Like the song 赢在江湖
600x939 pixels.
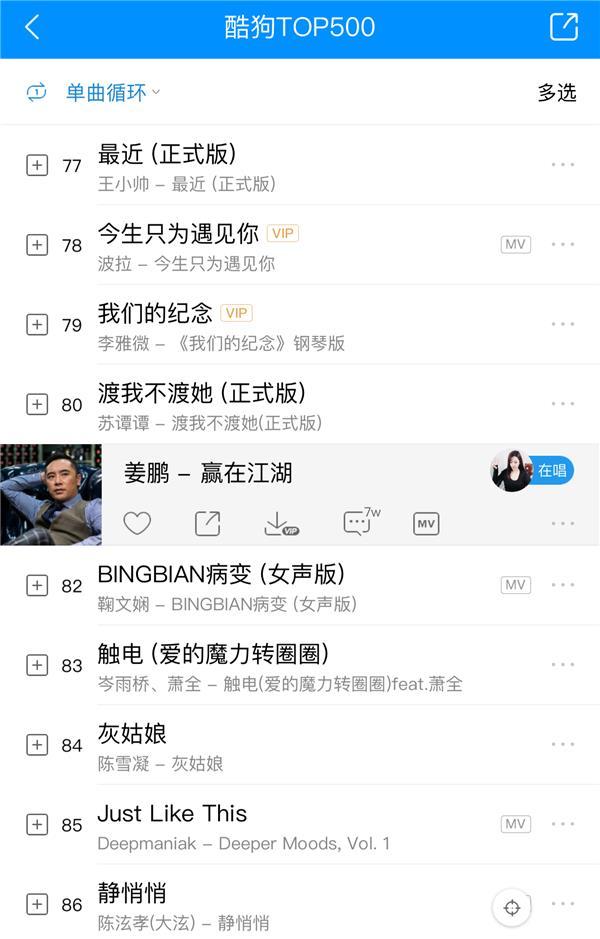click(137, 523)
